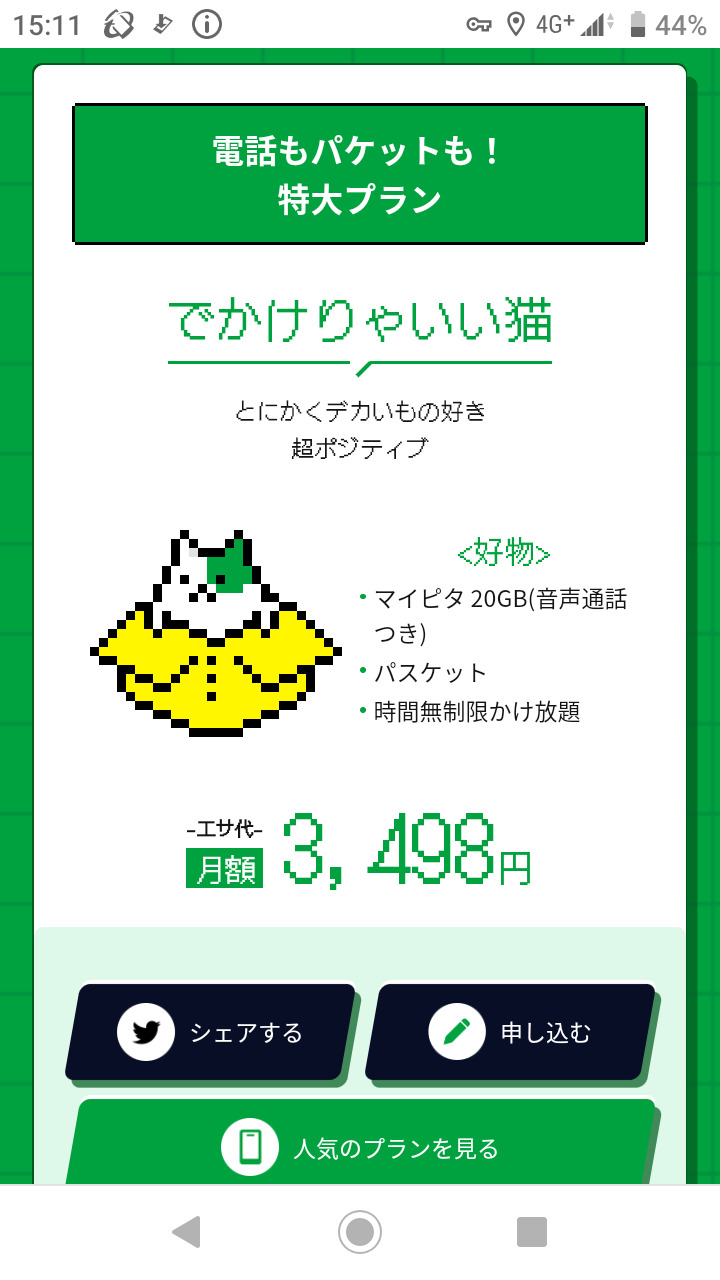Share the result via the シェアする button
Image resolution: width=720 pixels, height=1280 pixels.
[212, 1032]
